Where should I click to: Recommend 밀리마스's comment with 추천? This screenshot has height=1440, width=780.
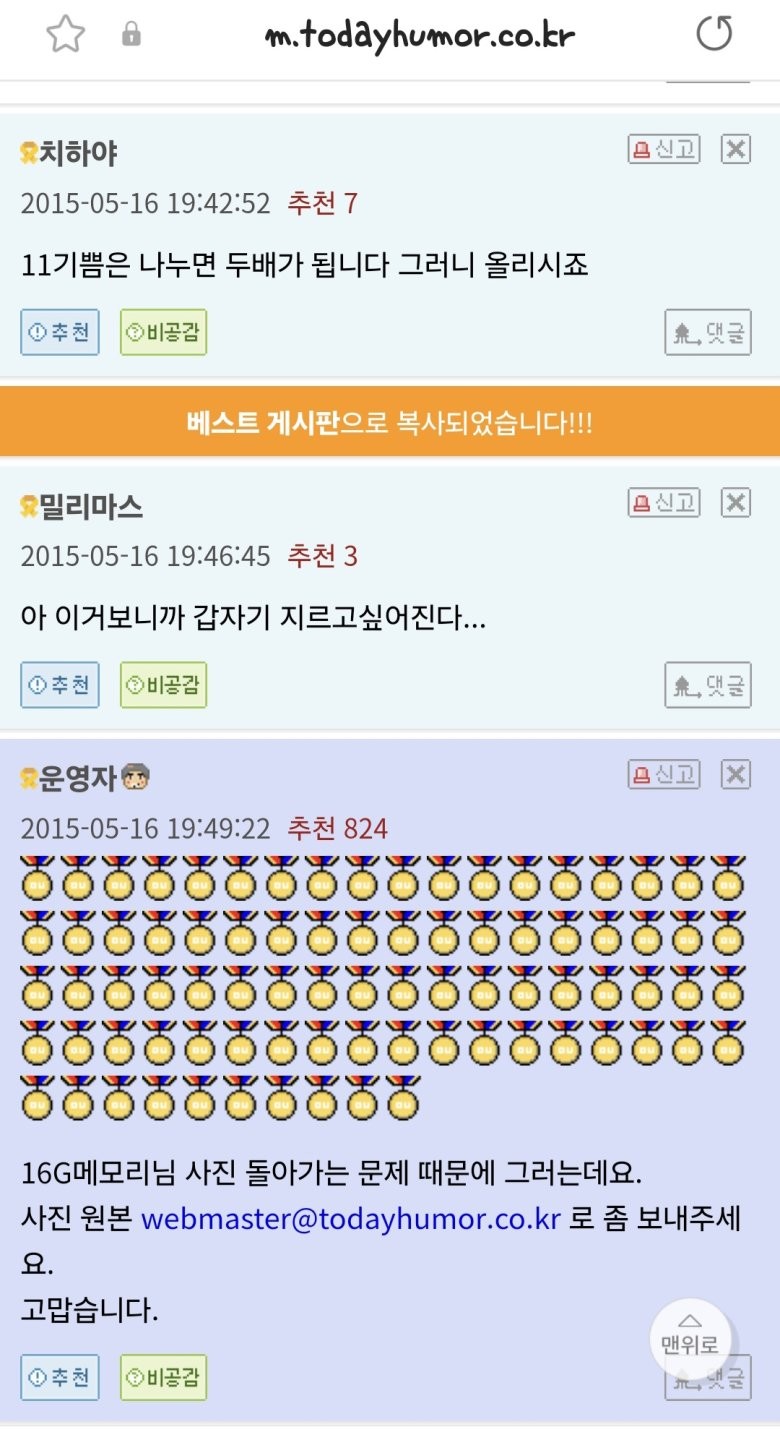pyautogui.click(x=60, y=685)
